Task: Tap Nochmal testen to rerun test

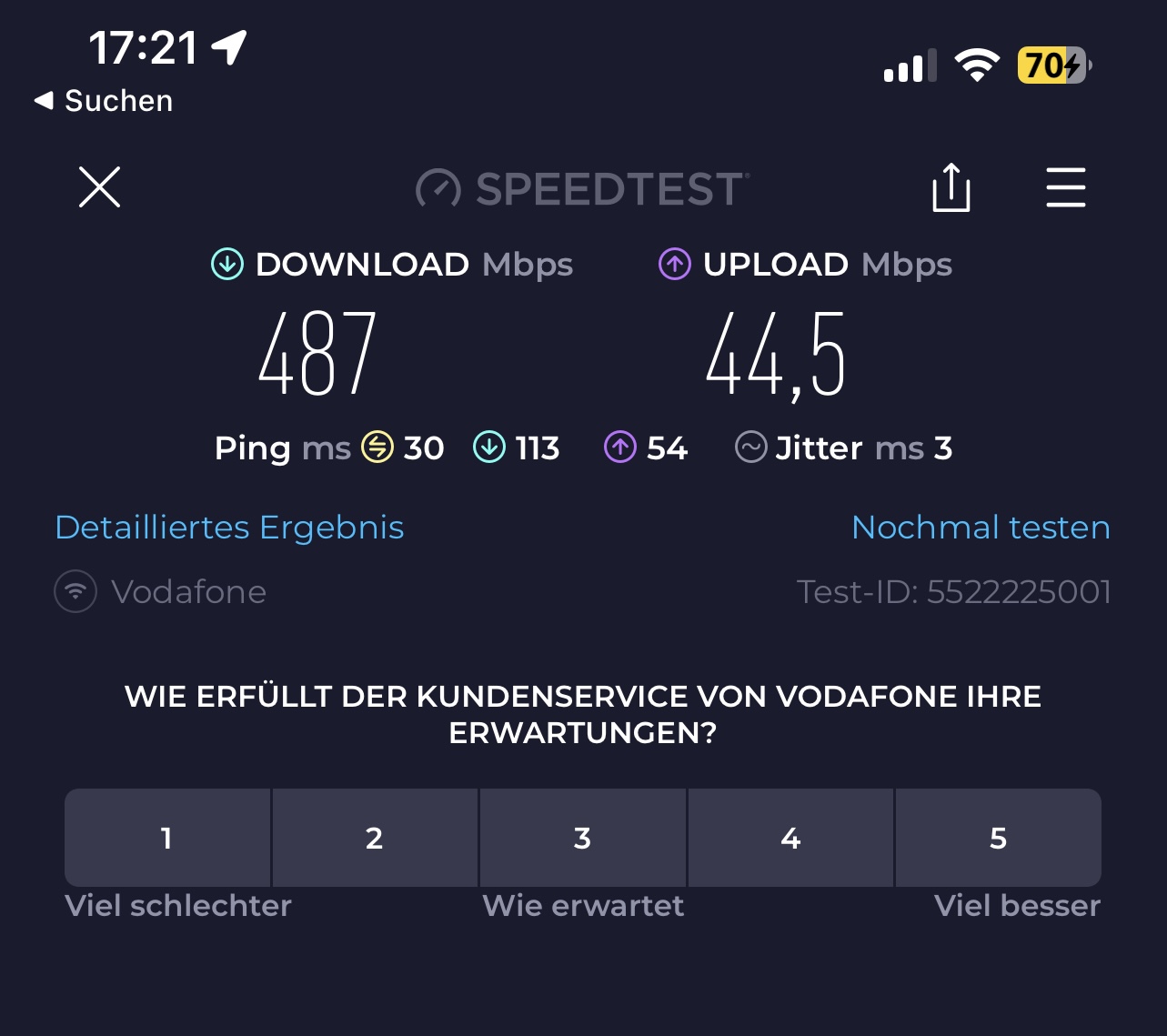Action: (981, 528)
